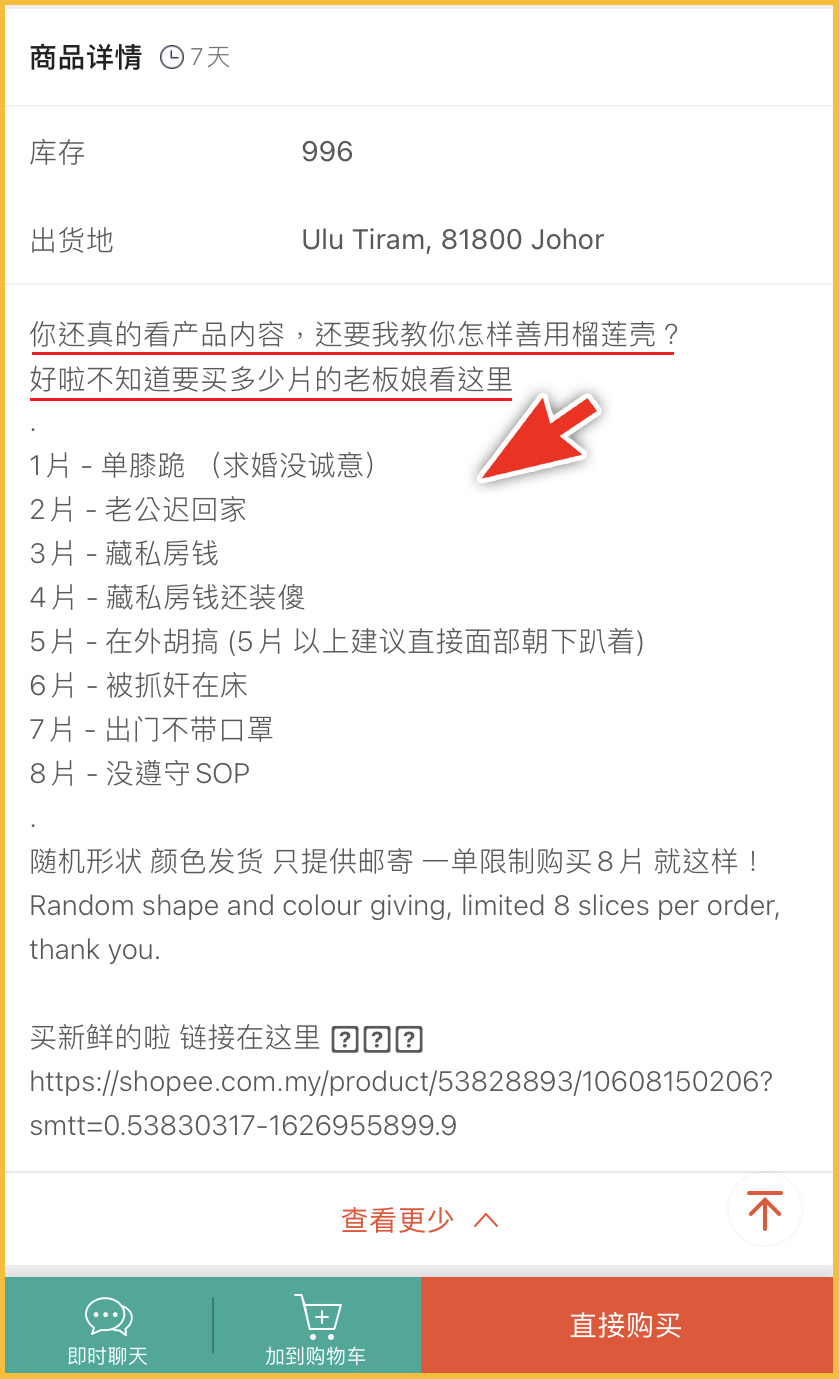Buy now with 直接购买
This screenshot has height=1379, width=839.
626,1326
